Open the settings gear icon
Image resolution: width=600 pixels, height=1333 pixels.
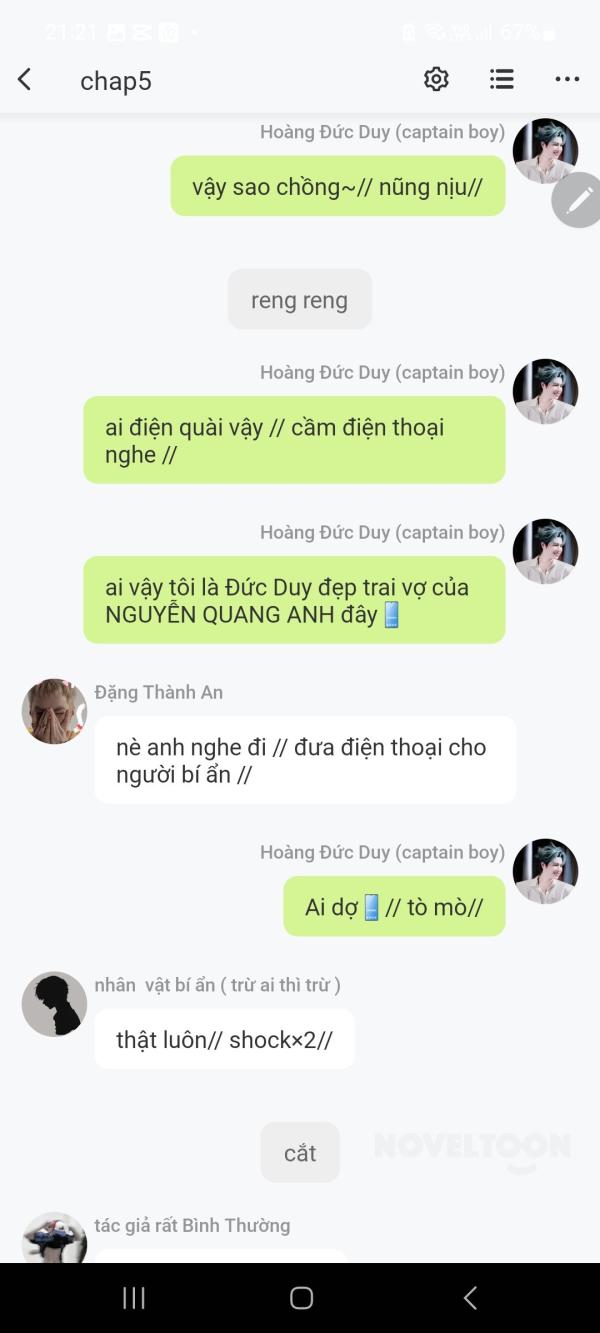point(436,80)
